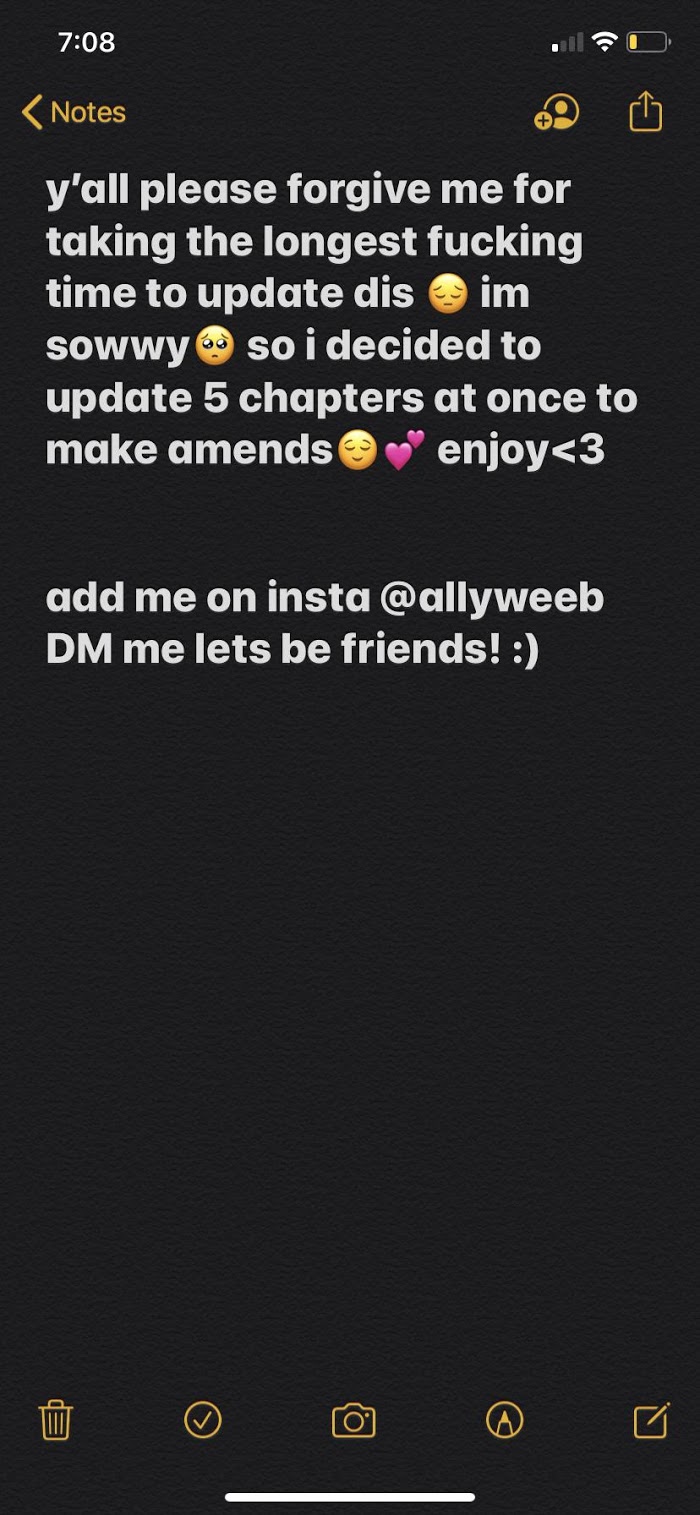Viewport: 700px width, 1515px height.
Task: Open the add people collaboration icon
Action: click(556, 112)
